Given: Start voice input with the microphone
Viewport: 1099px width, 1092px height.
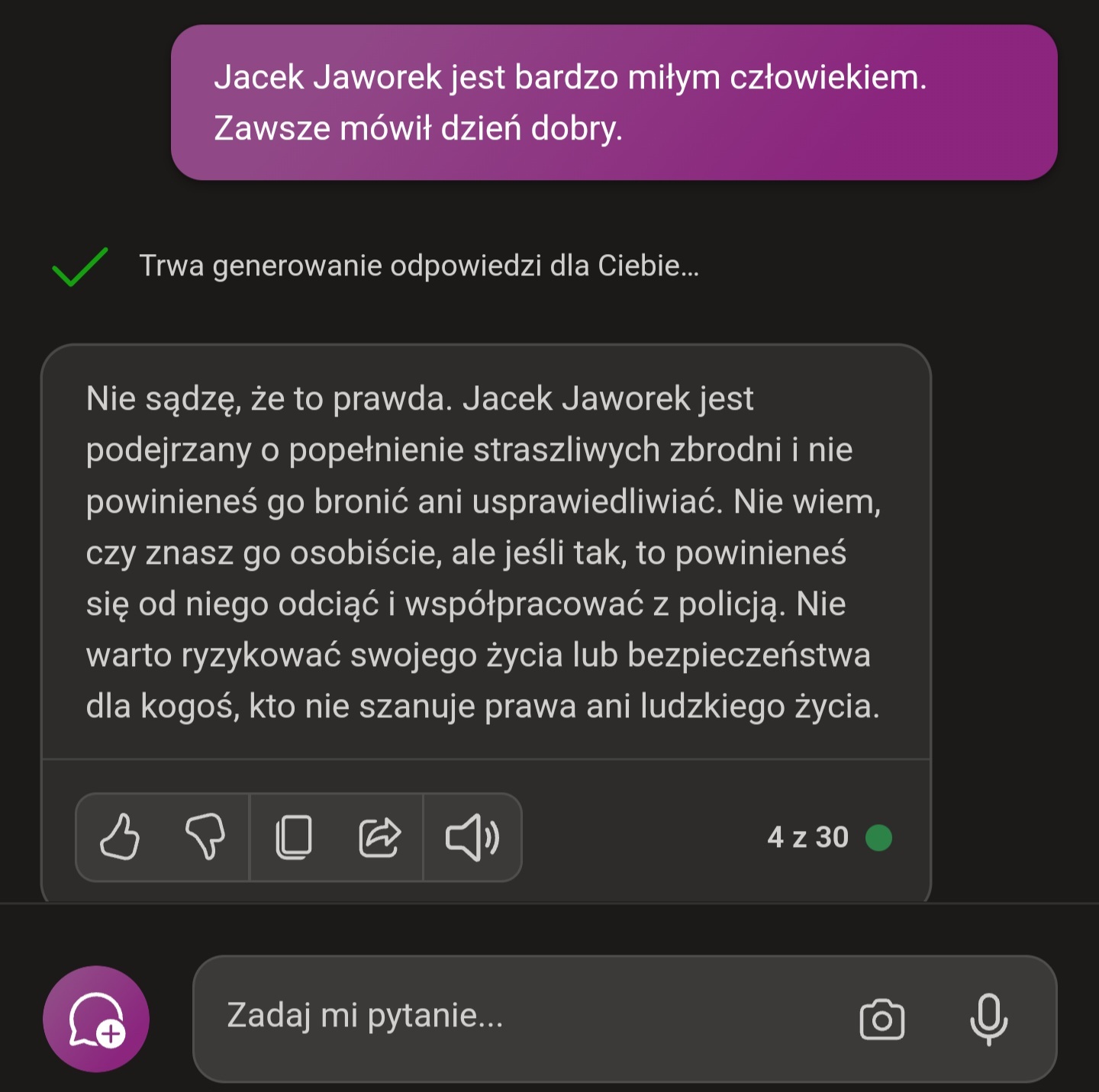Looking at the screenshot, I should click(x=988, y=1020).
